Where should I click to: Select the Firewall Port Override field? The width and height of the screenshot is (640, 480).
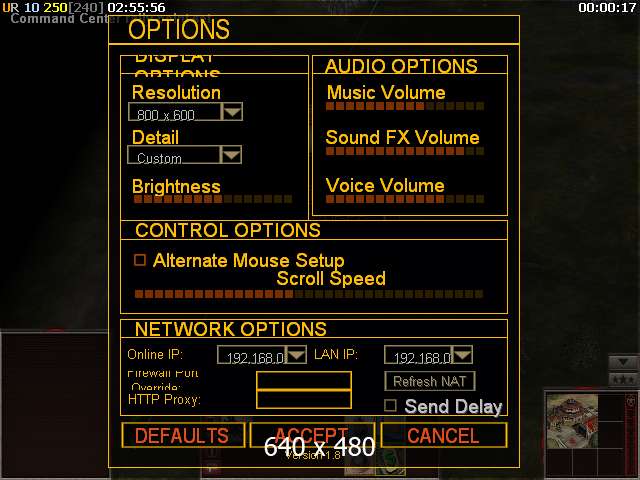(304, 381)
